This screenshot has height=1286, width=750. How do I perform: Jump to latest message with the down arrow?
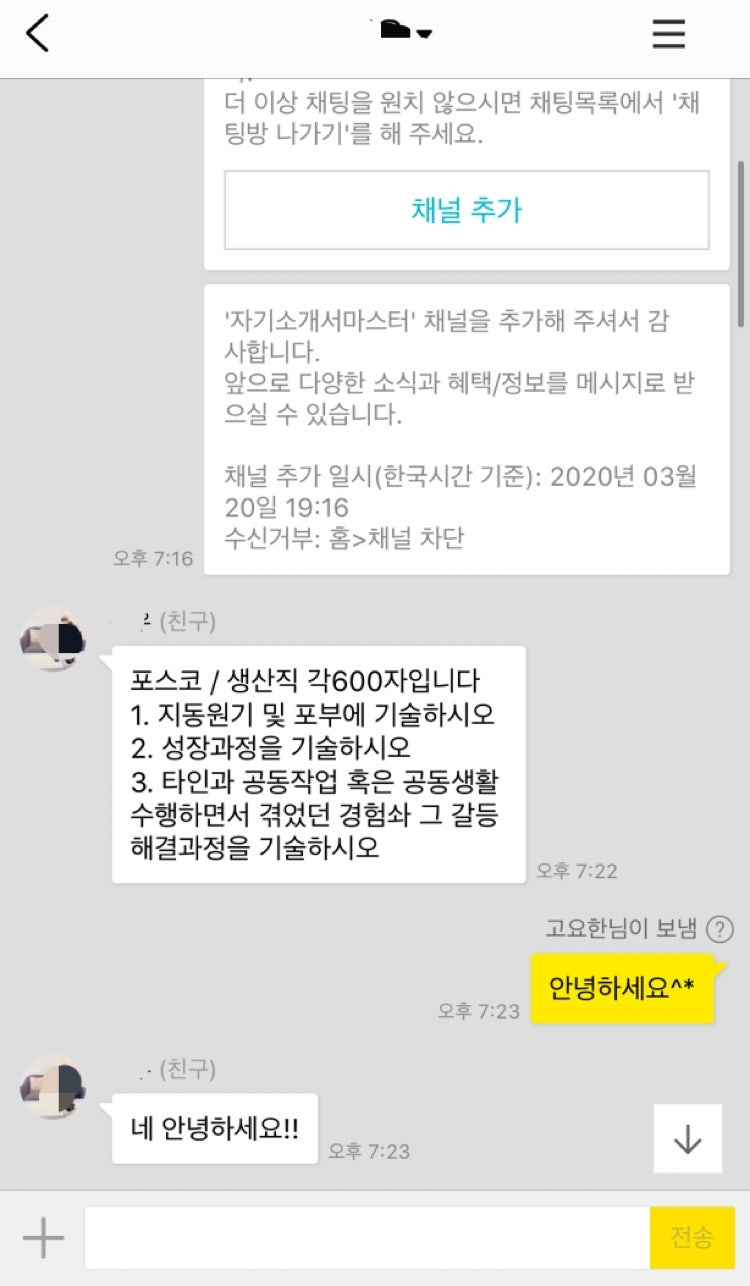[687, 1139]
